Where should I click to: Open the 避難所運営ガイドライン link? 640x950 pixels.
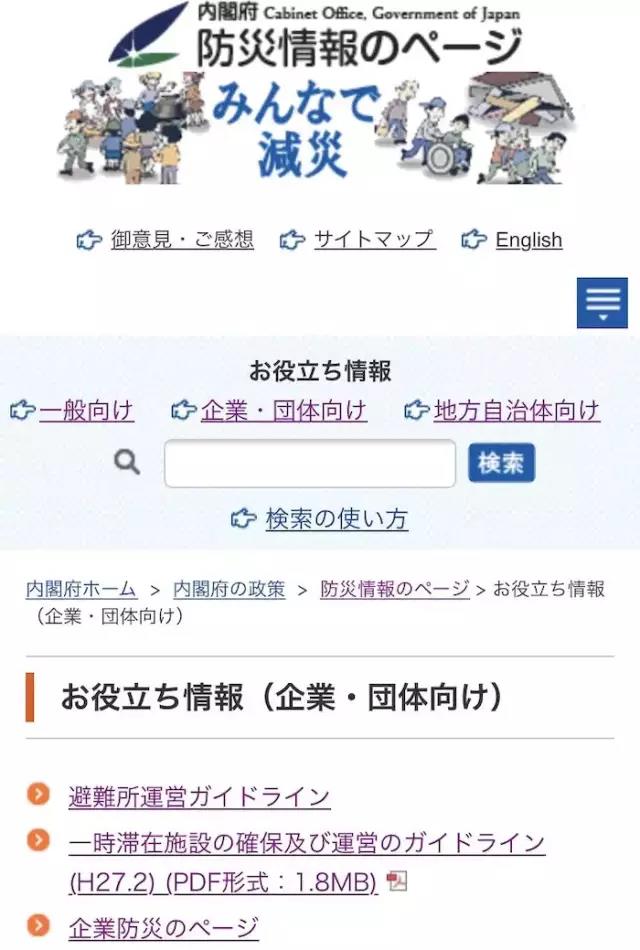point(199,797)
